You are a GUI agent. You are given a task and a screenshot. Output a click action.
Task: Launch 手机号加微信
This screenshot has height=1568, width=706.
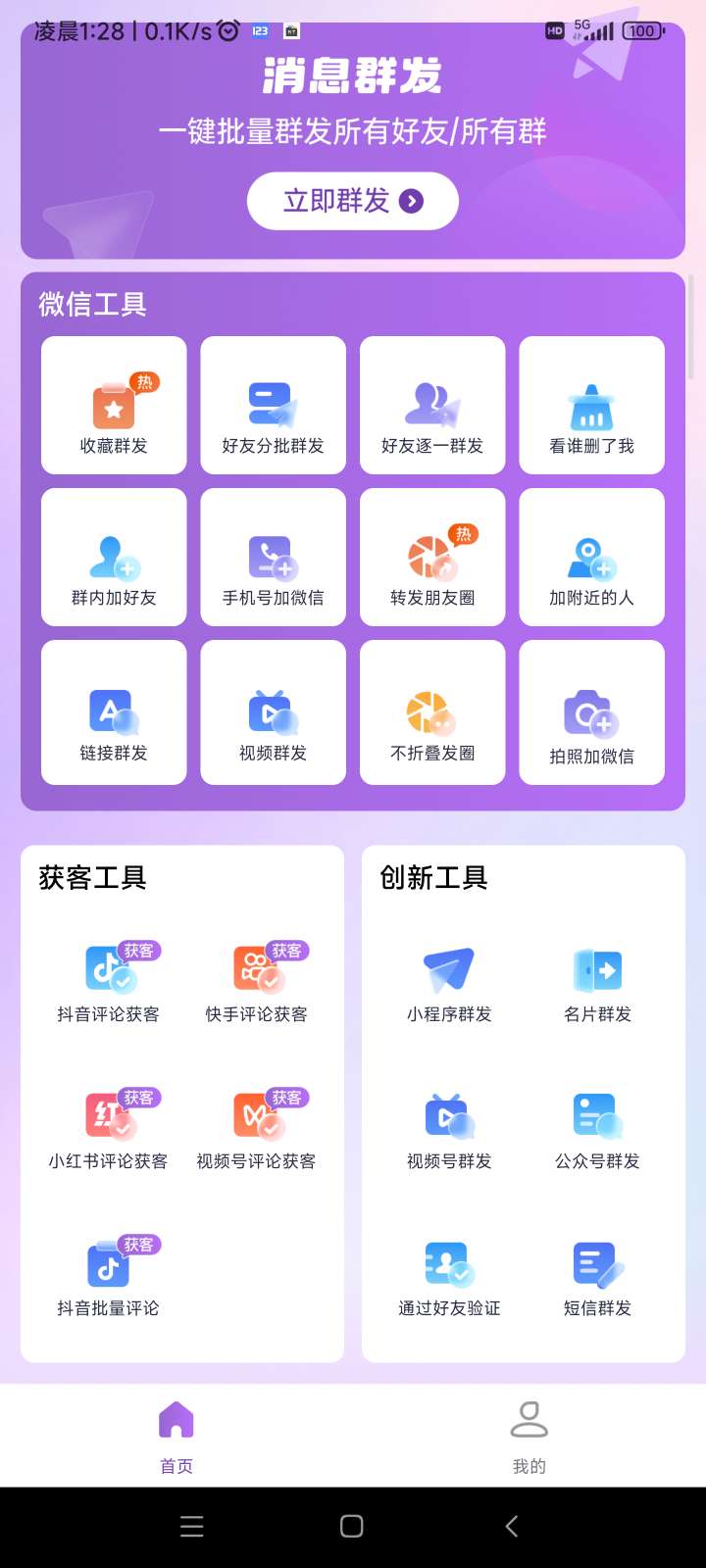click(273, 558)
